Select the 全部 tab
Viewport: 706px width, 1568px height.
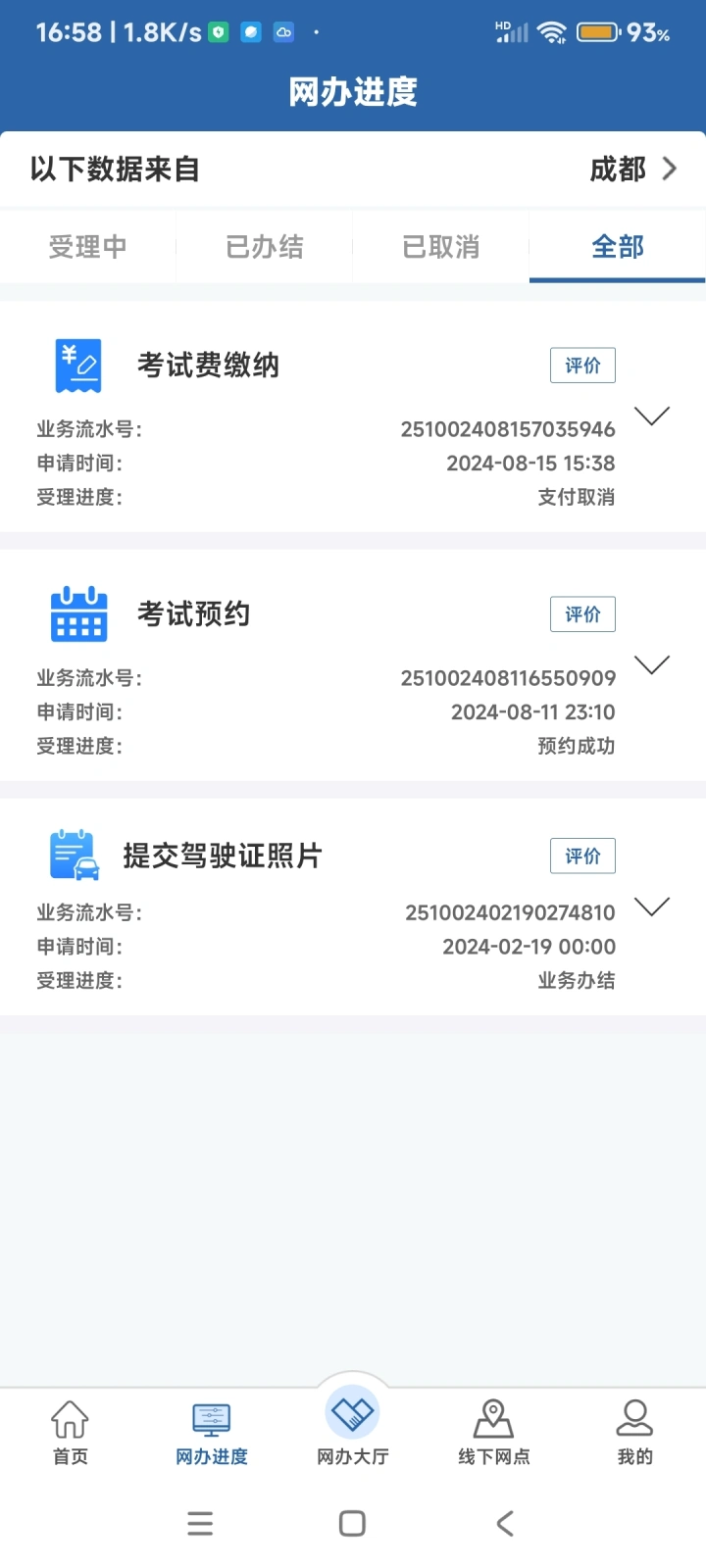[x=618, y=247]
